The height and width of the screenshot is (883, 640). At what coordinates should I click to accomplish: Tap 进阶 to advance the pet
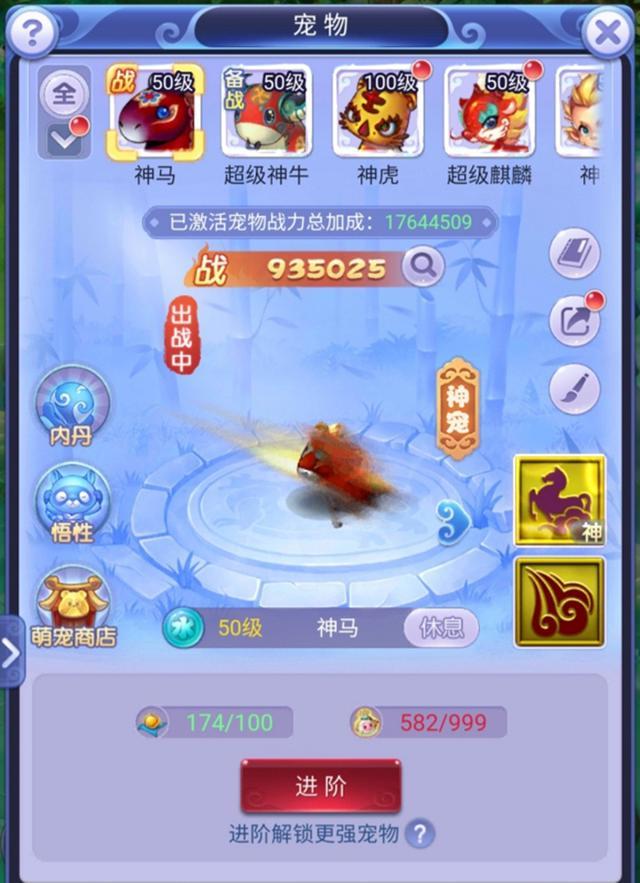tap(321, 786)
